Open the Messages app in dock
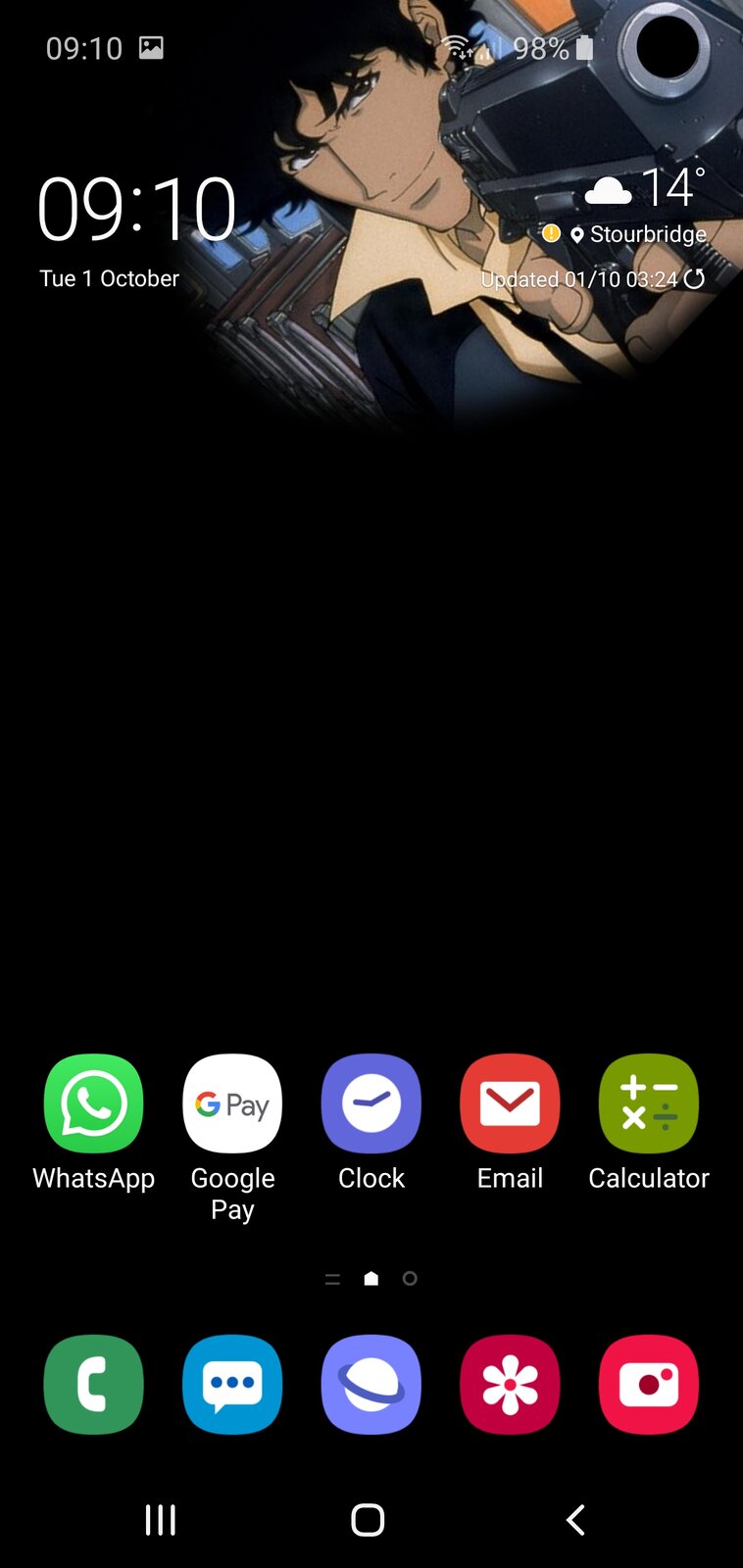Viewport: 743px width, 1568px height. [232, 1384]
